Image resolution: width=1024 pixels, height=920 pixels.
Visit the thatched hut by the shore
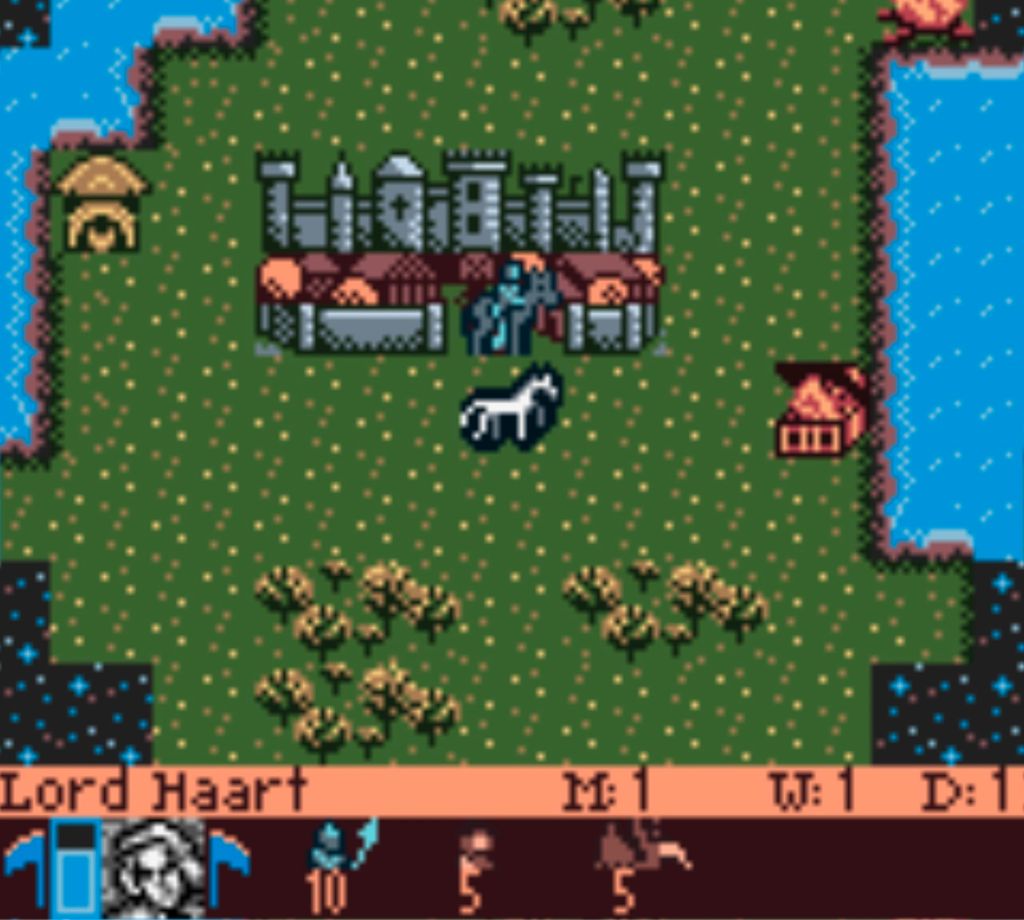[102, 206]
